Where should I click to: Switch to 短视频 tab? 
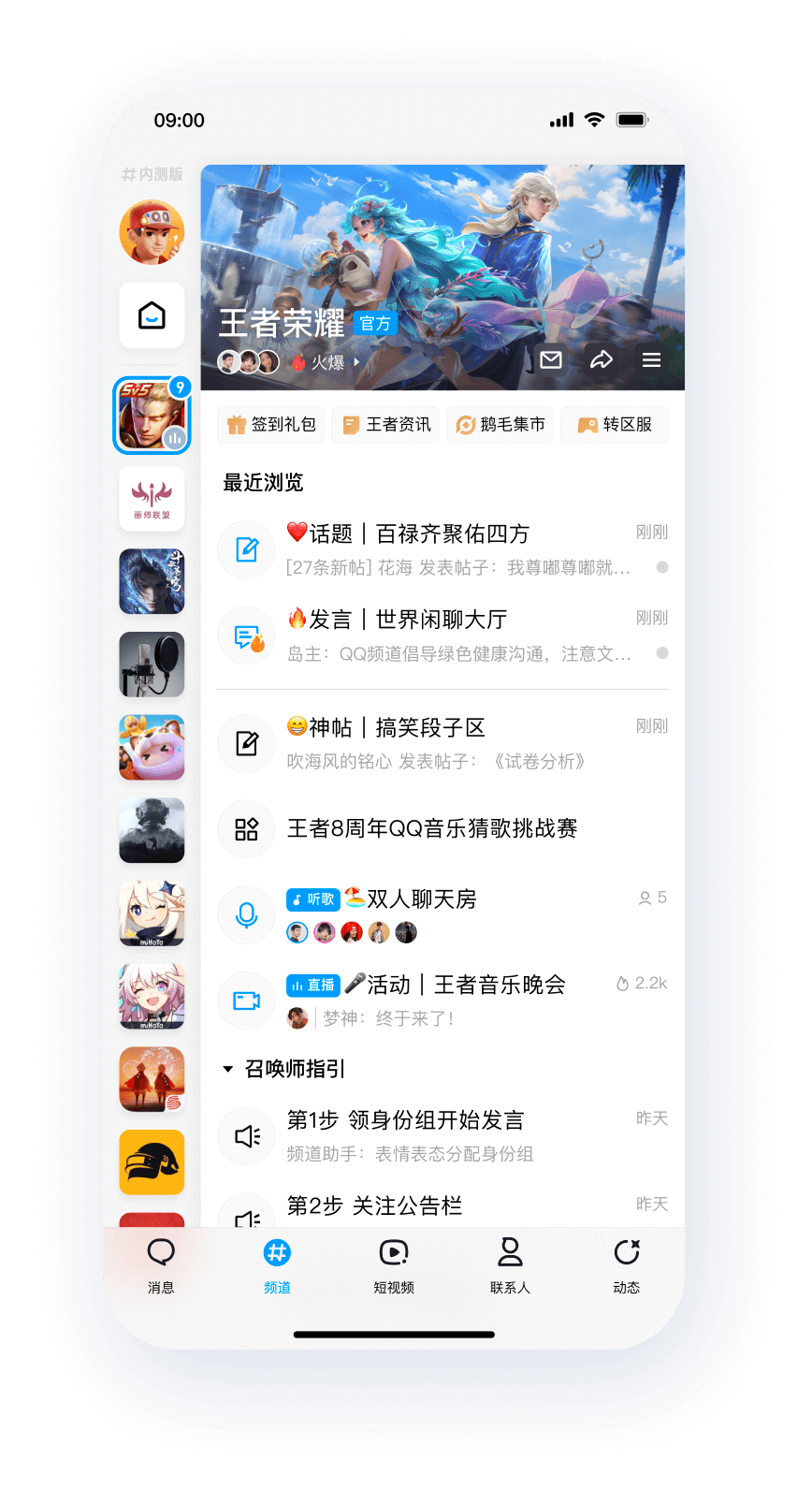(x=394, y=1265)
